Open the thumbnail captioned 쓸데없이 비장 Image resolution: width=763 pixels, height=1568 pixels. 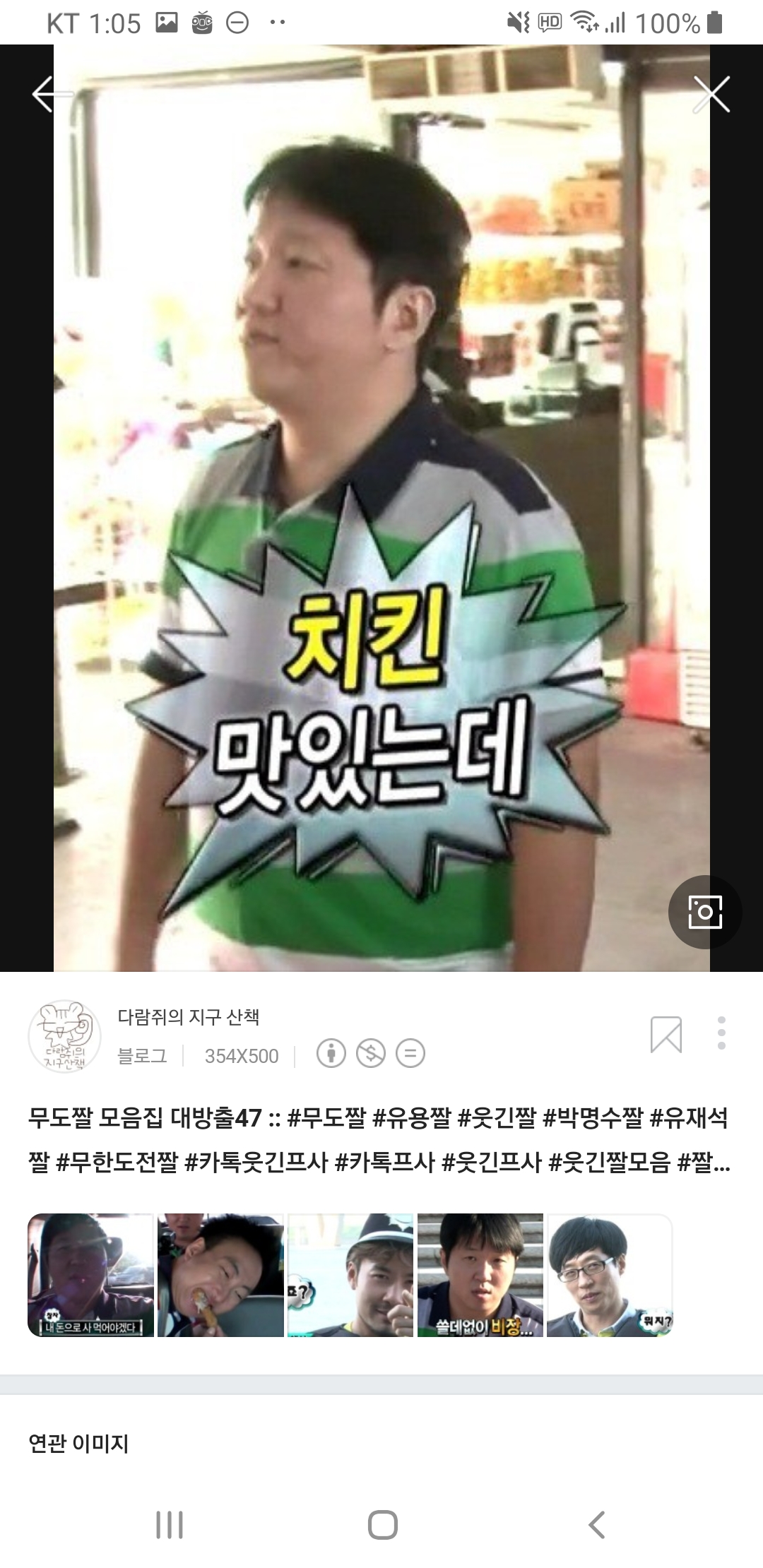[480, 1275]
